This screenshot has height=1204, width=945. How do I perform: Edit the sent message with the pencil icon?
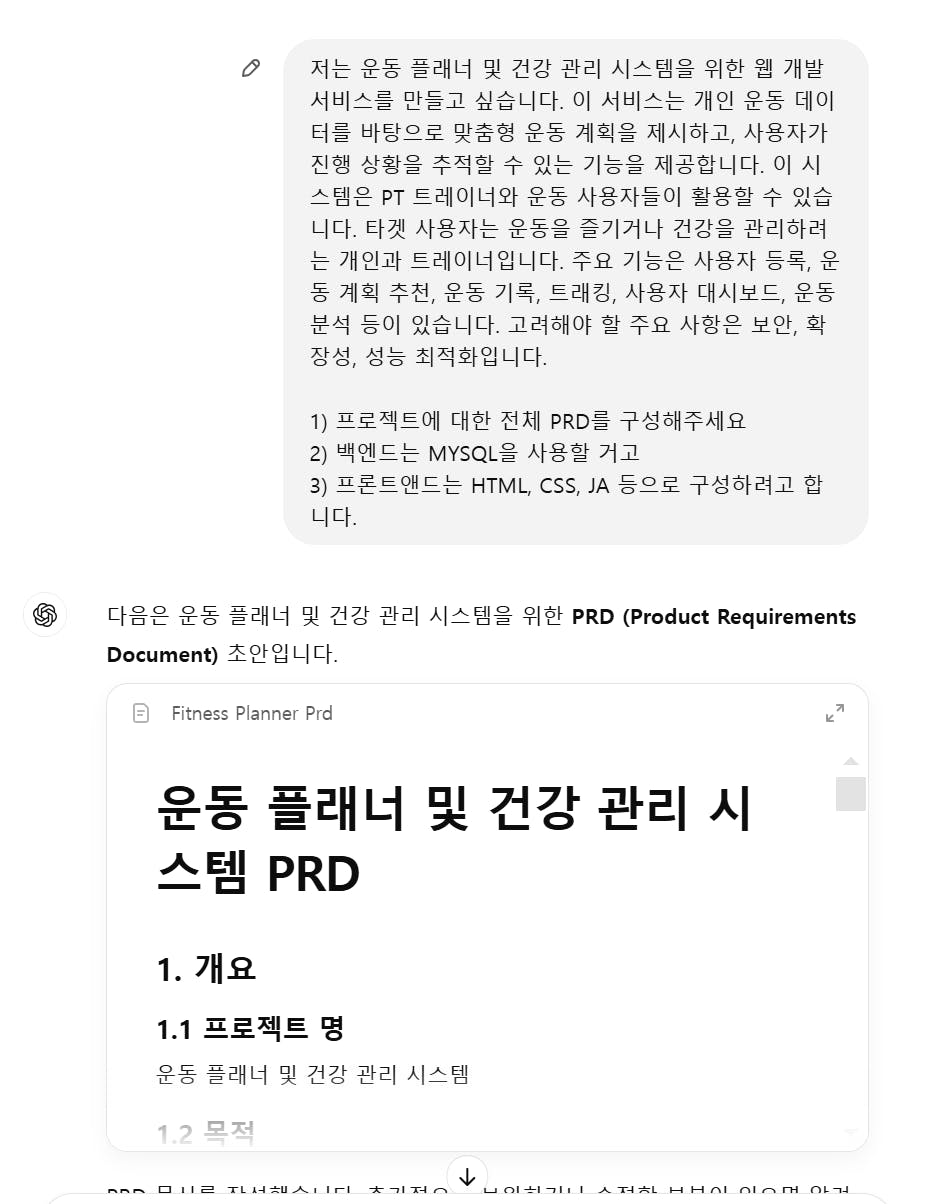coord(251,68)
